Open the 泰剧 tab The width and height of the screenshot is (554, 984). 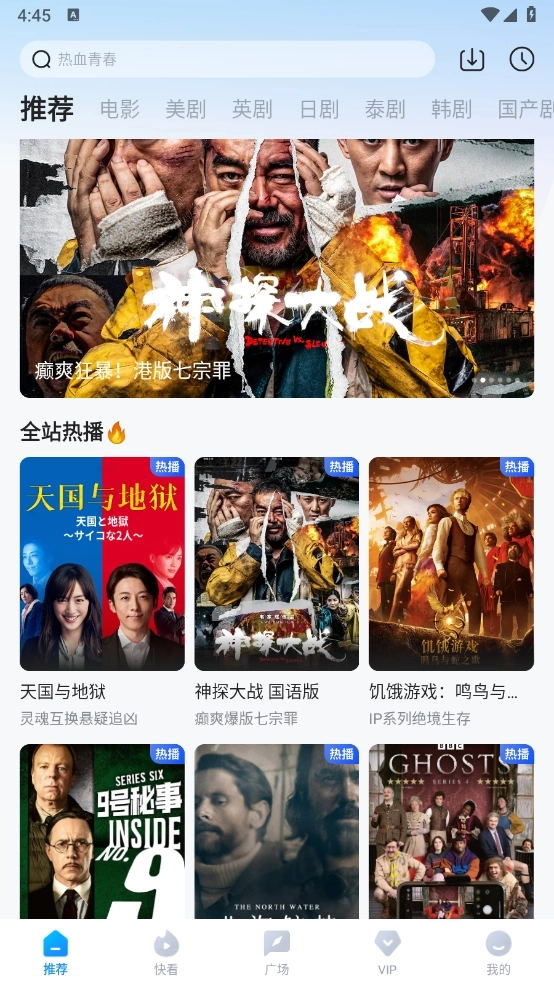(x=385, y=109)
